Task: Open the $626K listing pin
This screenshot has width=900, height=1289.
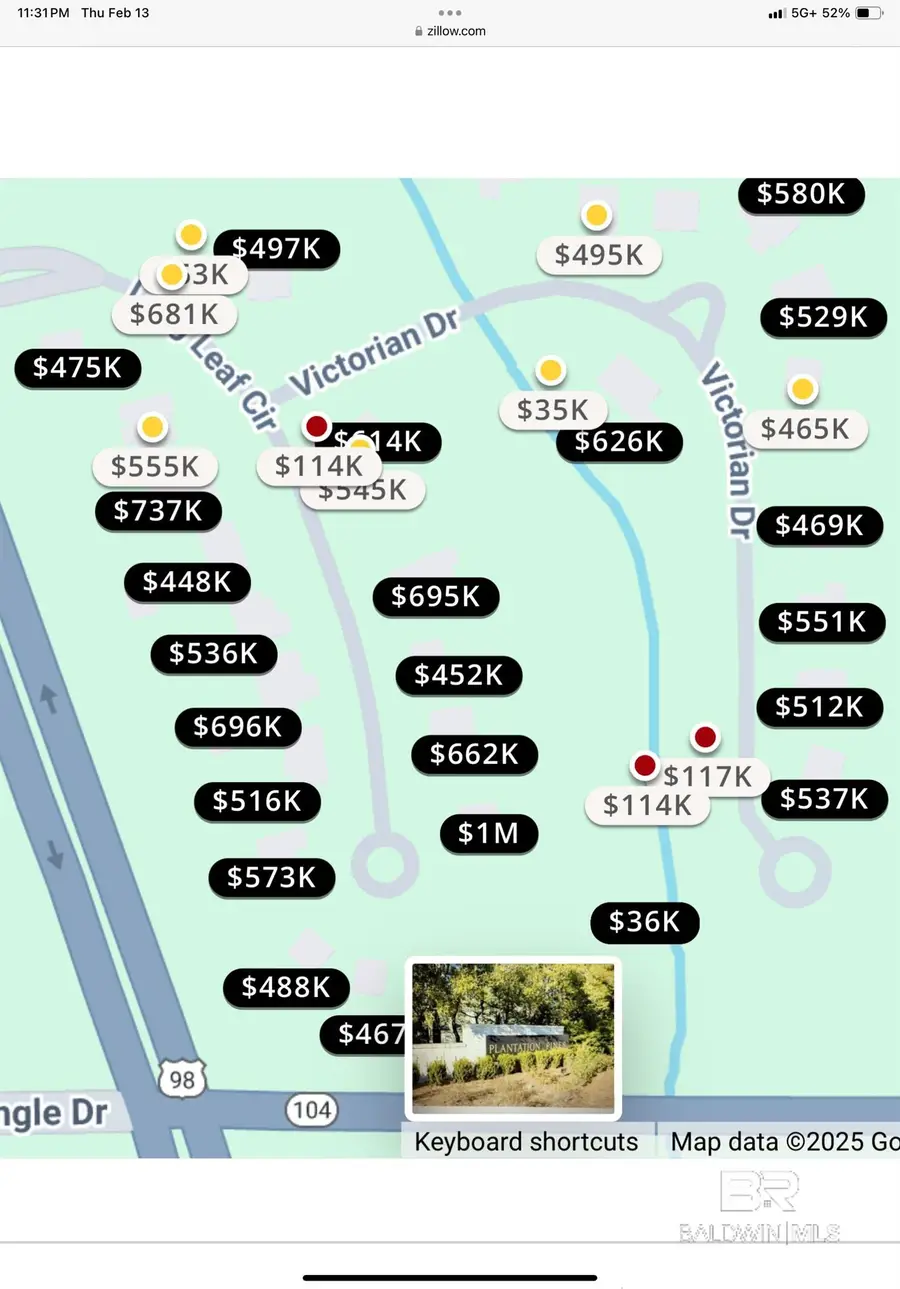Action: (x=620, y=440)
